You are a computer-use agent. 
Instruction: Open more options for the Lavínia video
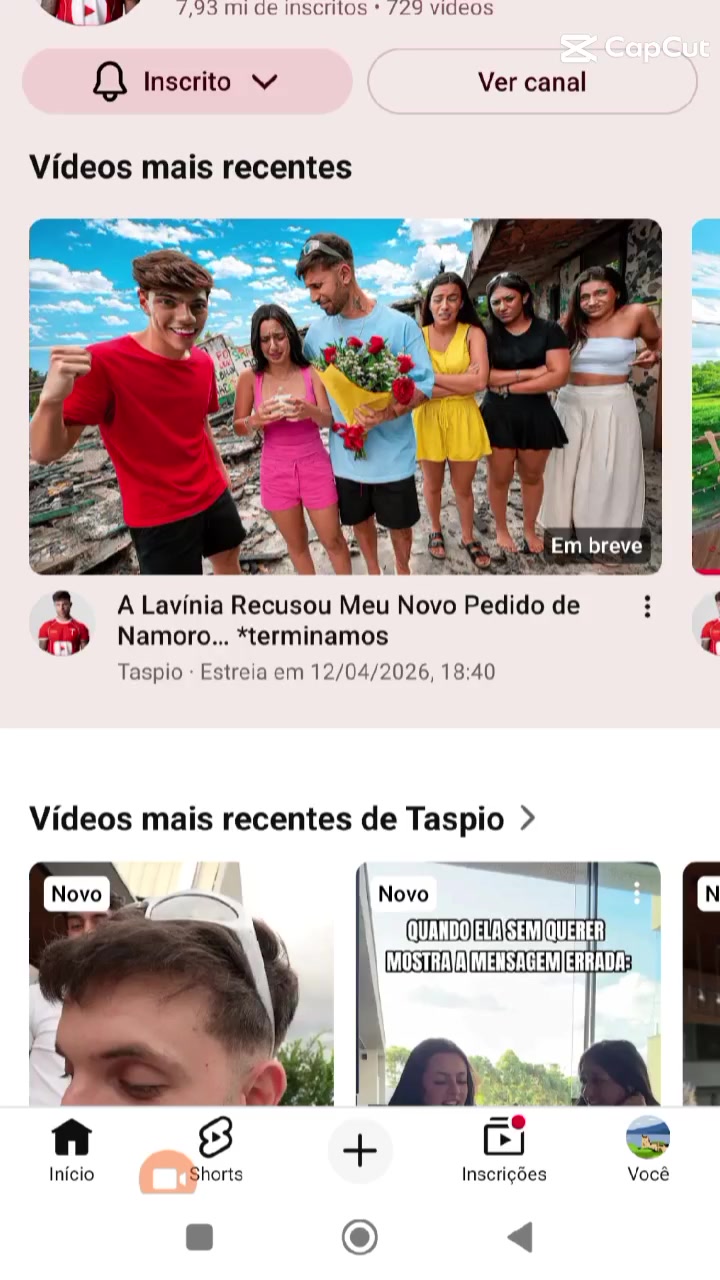(647, 607)
